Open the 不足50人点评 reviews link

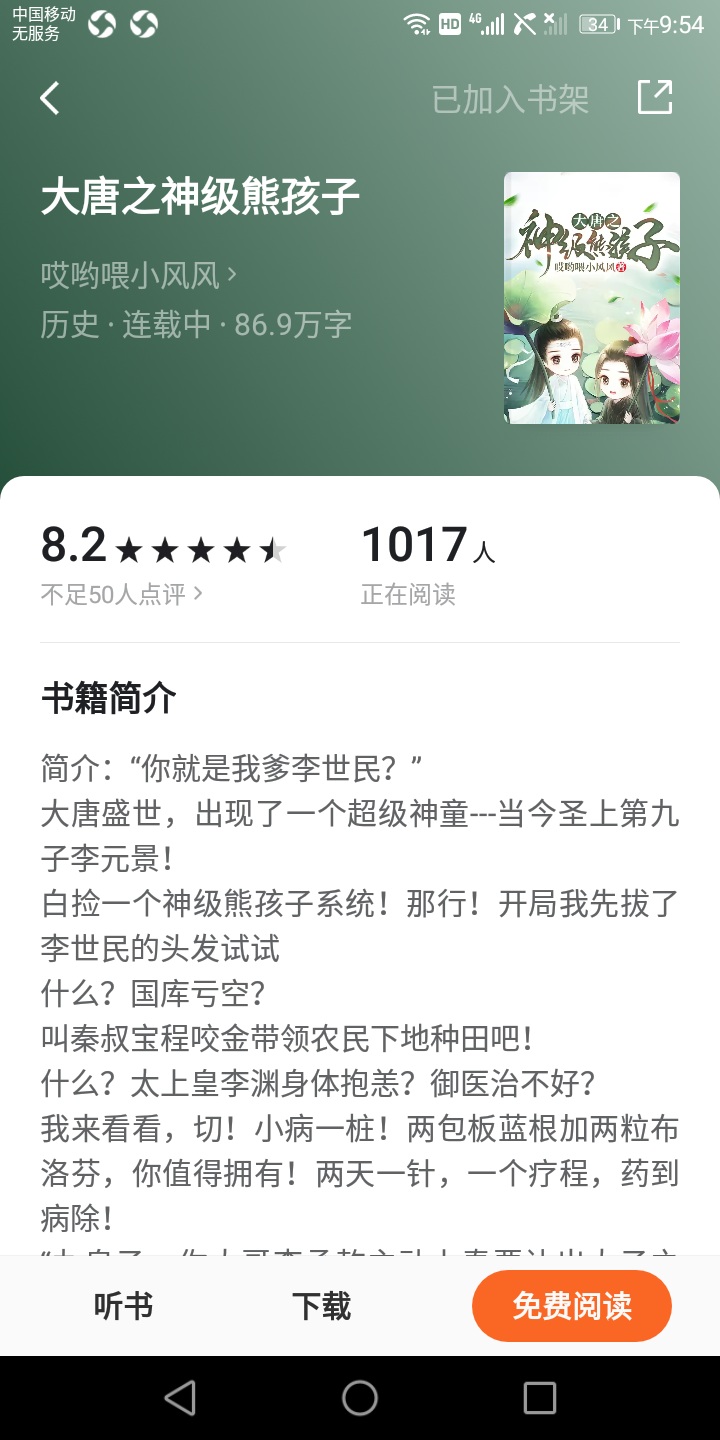[x=122, y=594]
